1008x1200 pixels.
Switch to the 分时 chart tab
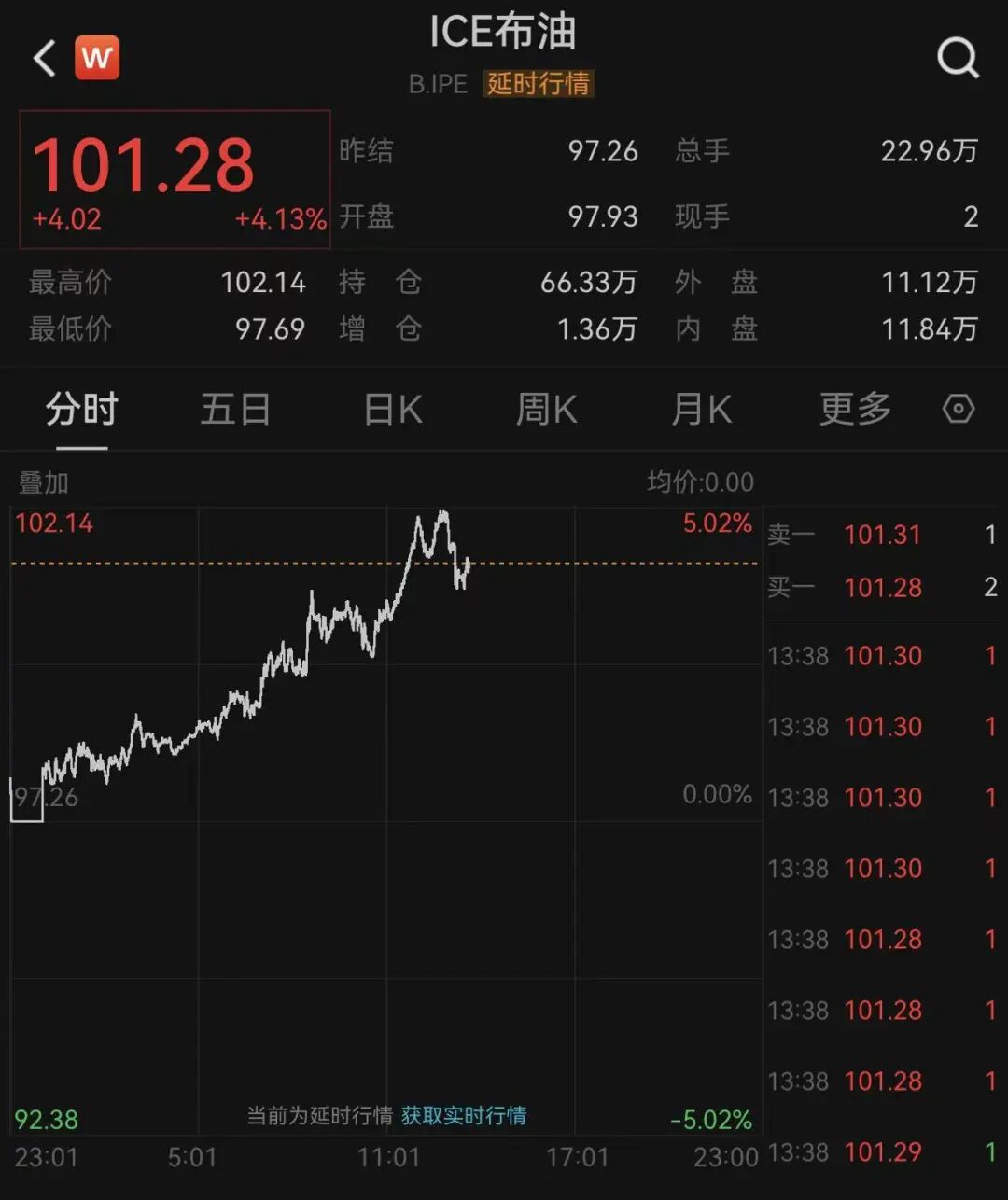click(82, 410)
